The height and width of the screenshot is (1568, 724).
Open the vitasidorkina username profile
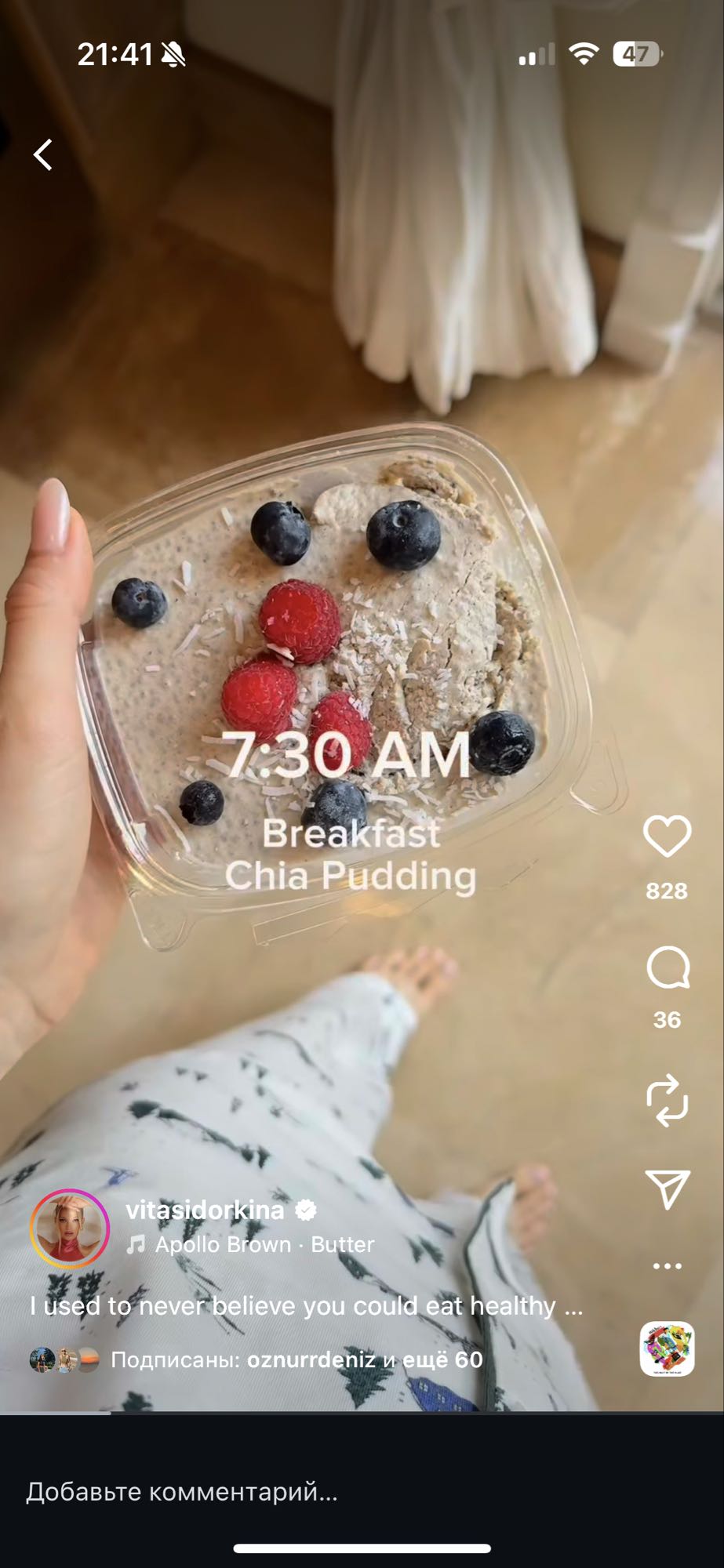206,1210
